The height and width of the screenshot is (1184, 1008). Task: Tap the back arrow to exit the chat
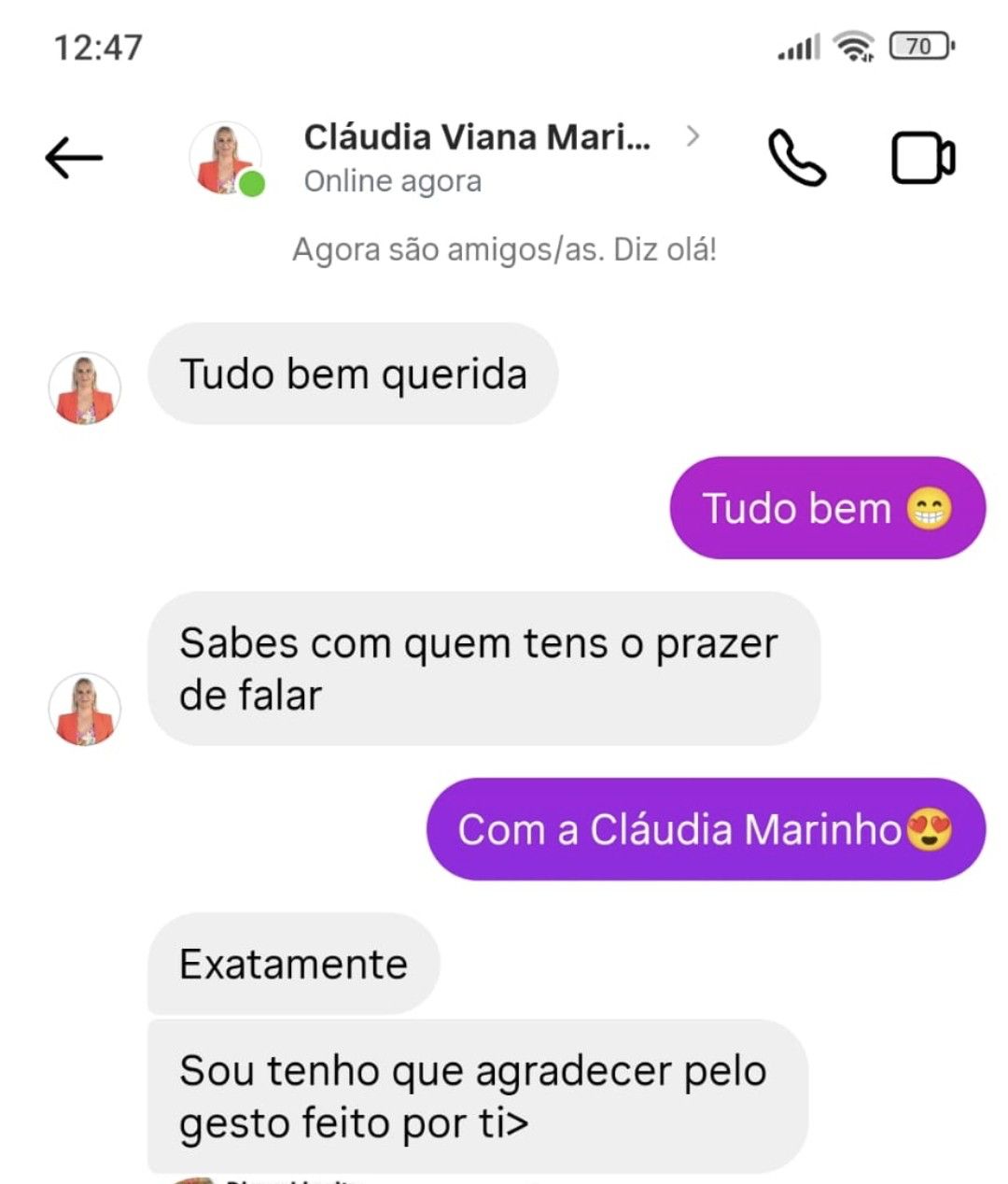coord(73,156)
